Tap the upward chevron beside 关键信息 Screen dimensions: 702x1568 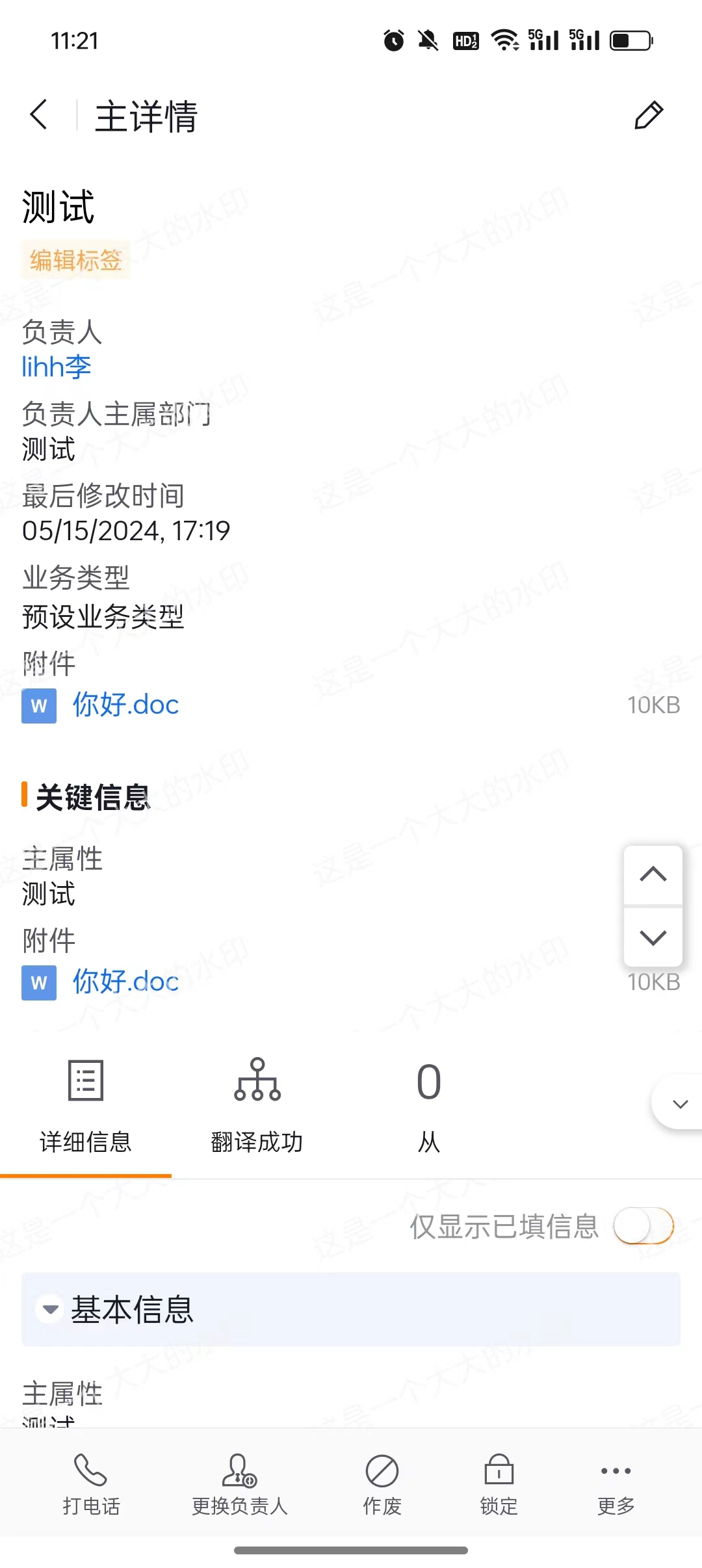pos(653,874)
